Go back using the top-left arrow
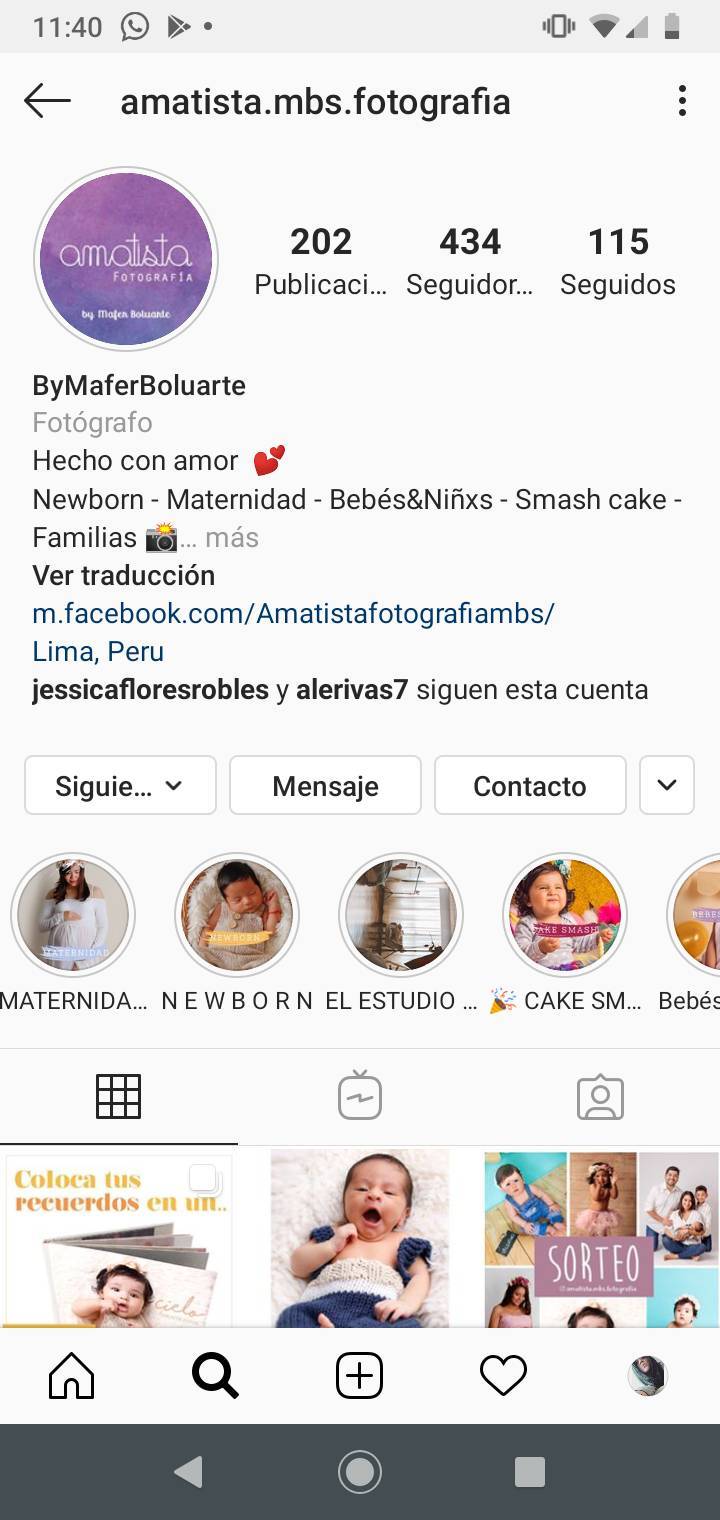 pos(47,101)
